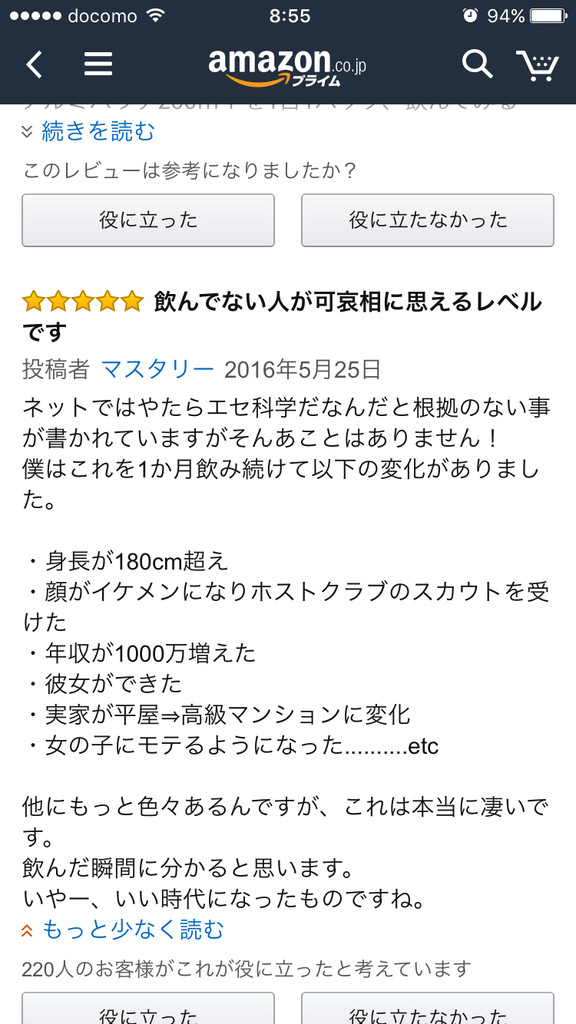The image size is (576, 1024).
Task: Open the hamburger menu
Action: tap(98, 64)
